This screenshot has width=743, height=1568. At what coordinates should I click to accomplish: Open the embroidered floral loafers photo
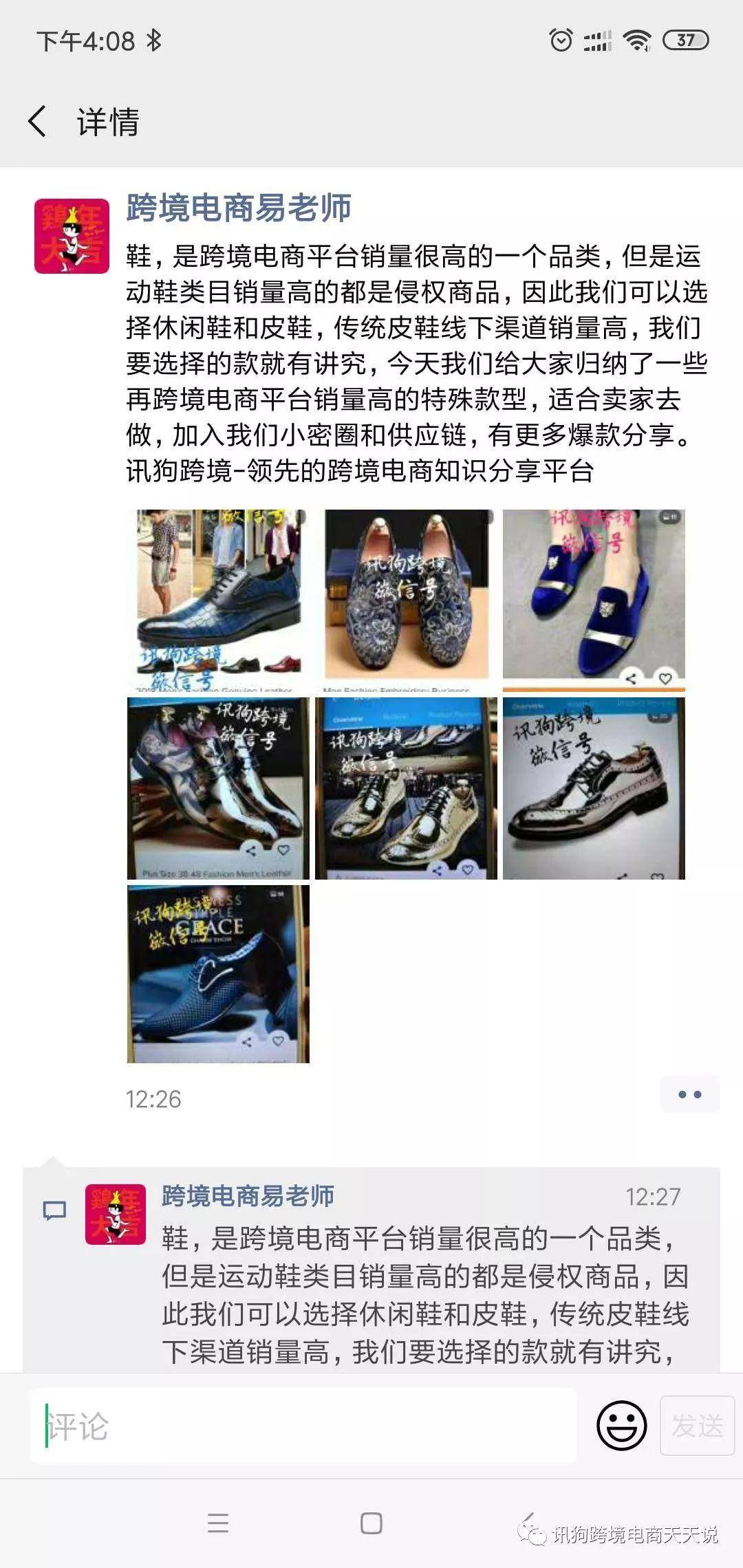[406, 599]
